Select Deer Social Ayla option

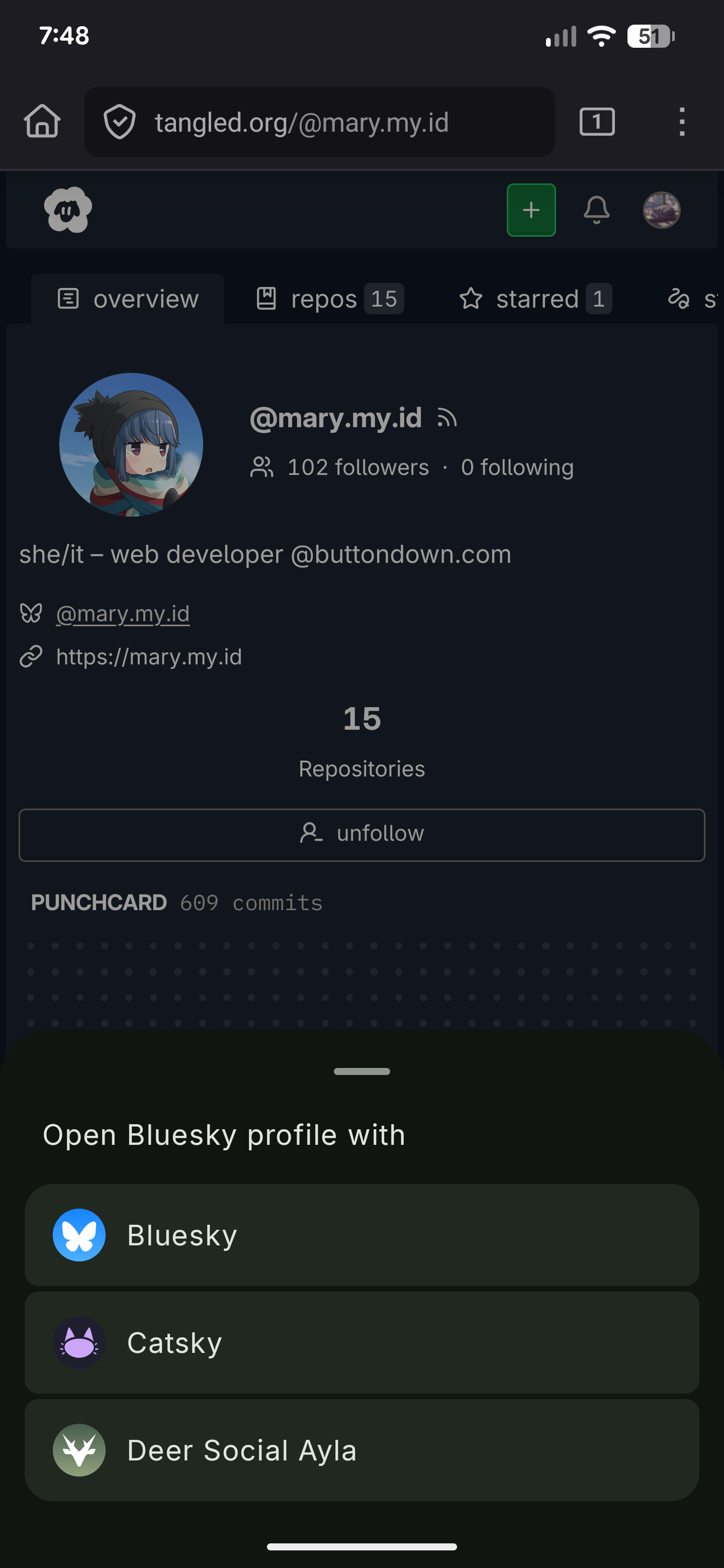361,1450
